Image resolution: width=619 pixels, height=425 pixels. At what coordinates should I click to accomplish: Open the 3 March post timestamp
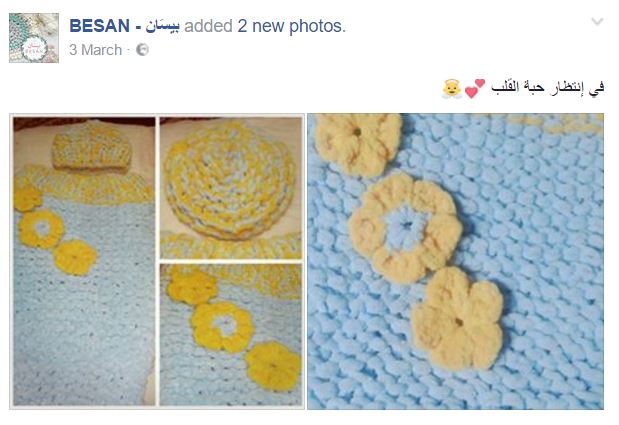[x=95, y=50]
